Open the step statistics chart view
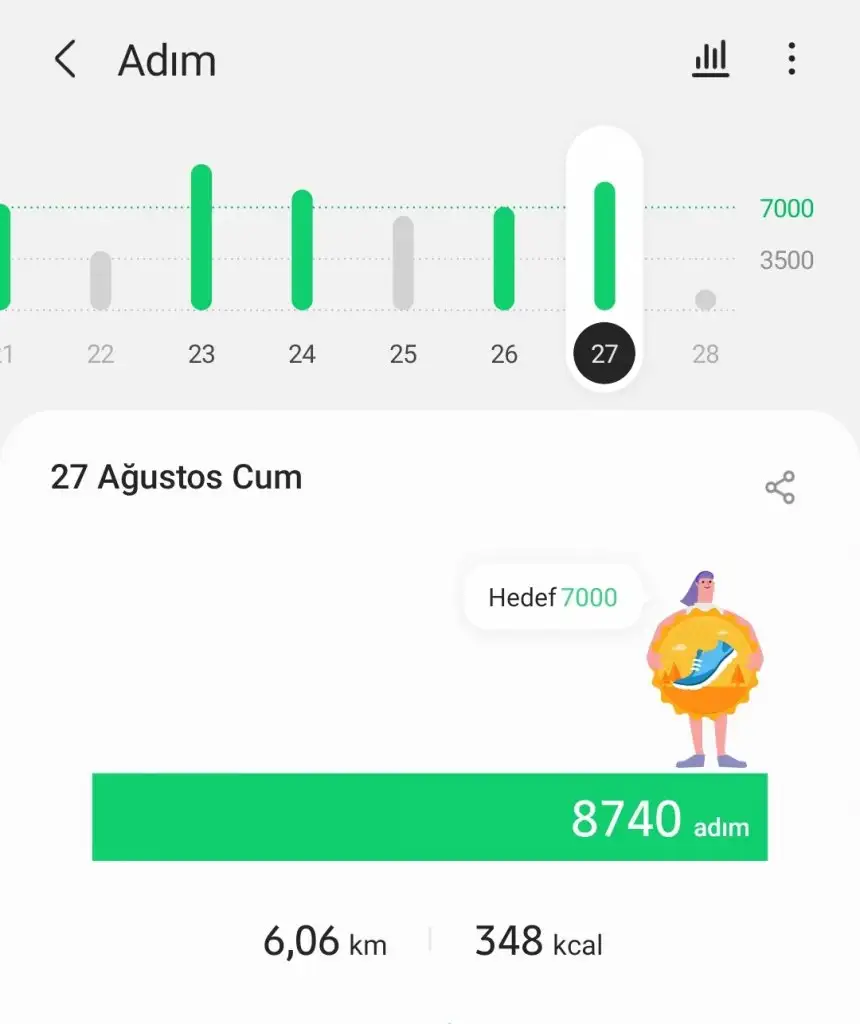The height and width of the screenshot is (1024, 860). pos(710,60)
